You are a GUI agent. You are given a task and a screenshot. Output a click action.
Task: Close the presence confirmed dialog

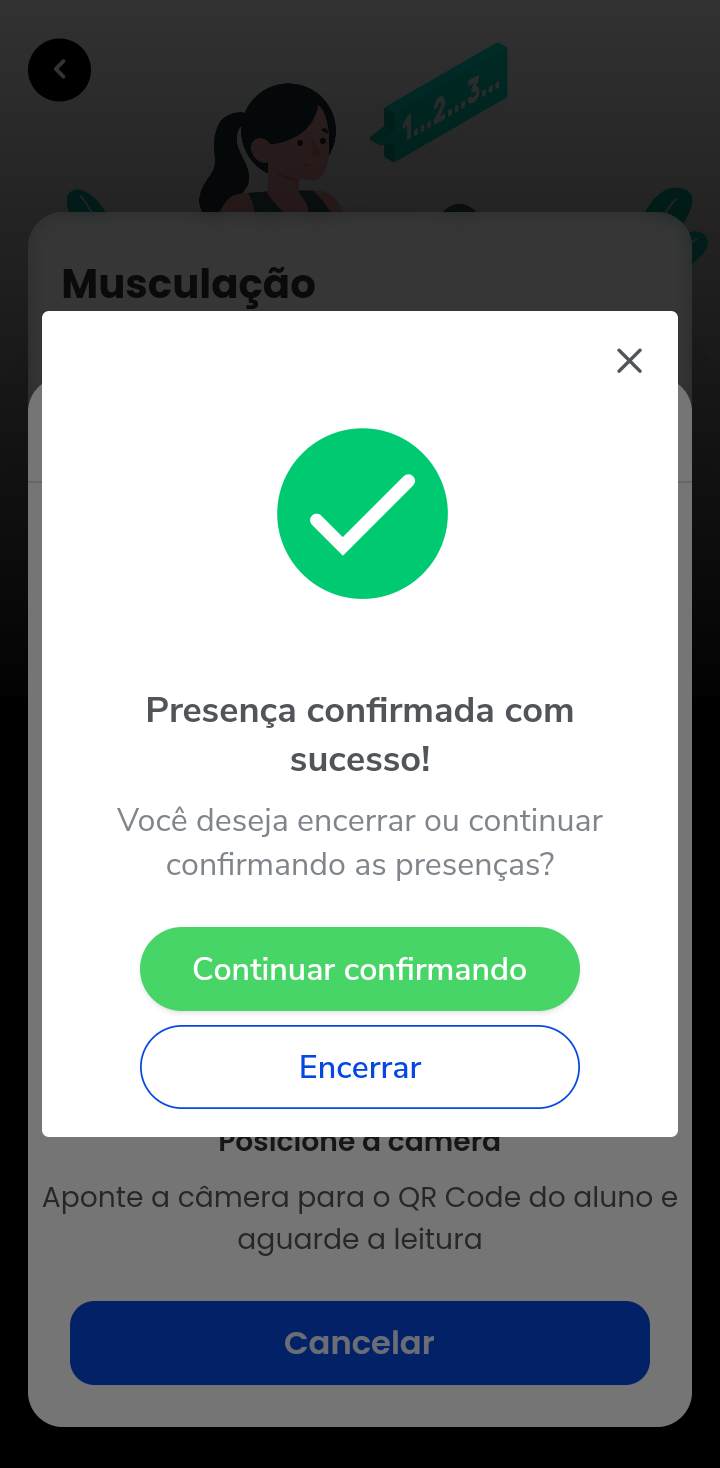(x=629, y=361)
